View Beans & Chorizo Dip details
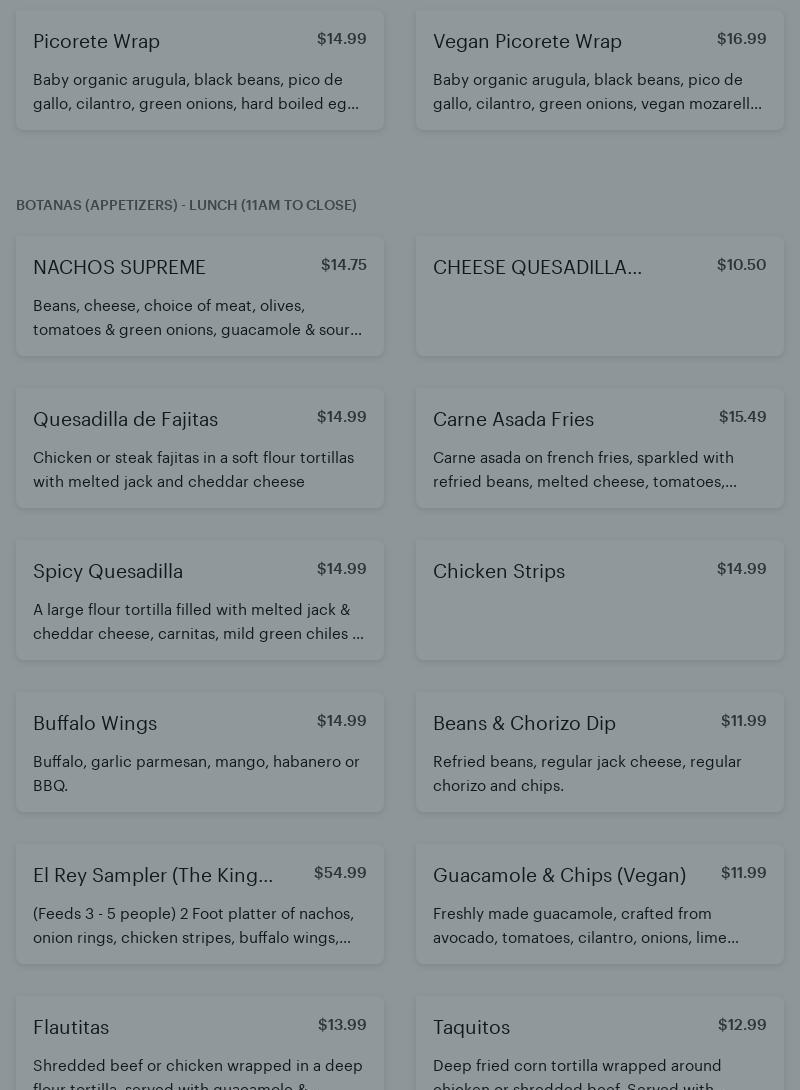The width and height of the screenshot is (800, 1090). (600, 752)
